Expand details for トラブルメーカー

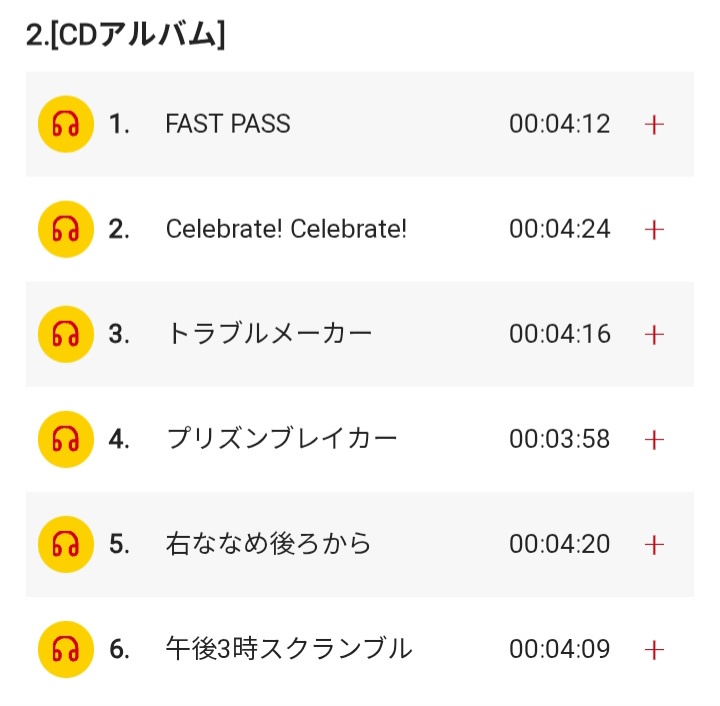[654, 334]
